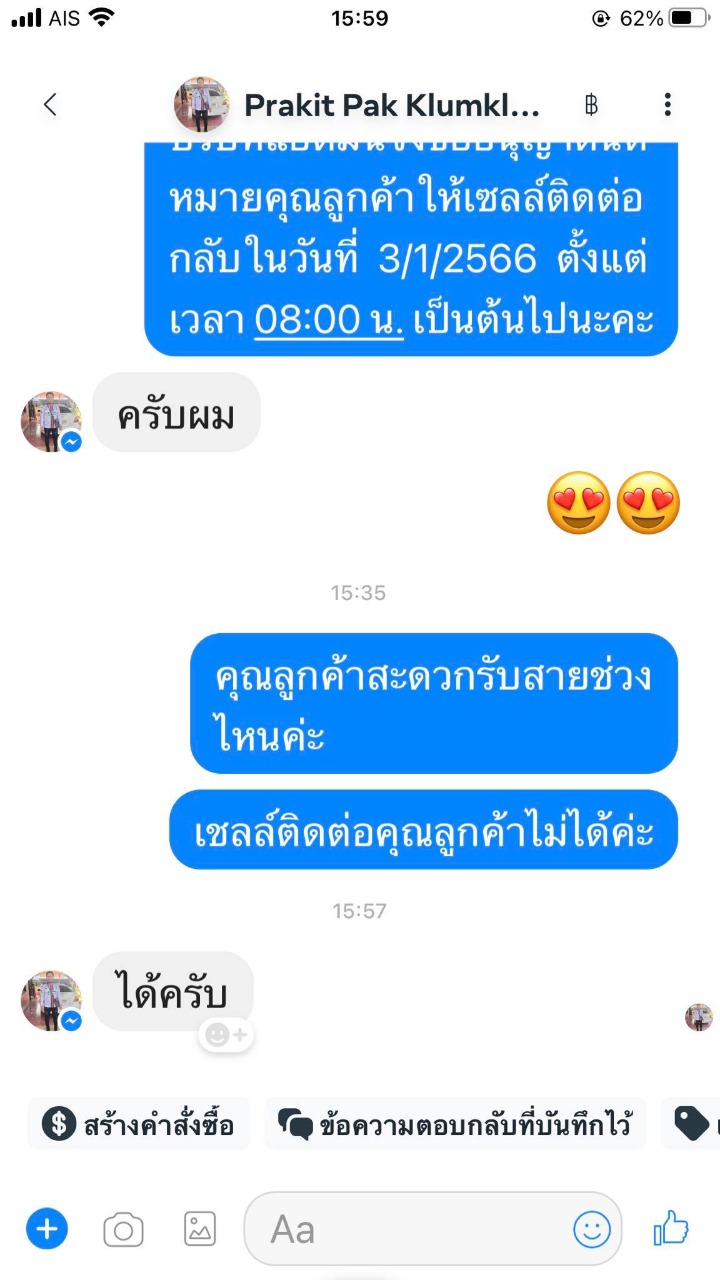
Task: Open the photo gallery icon
Action: (200, 1229)
